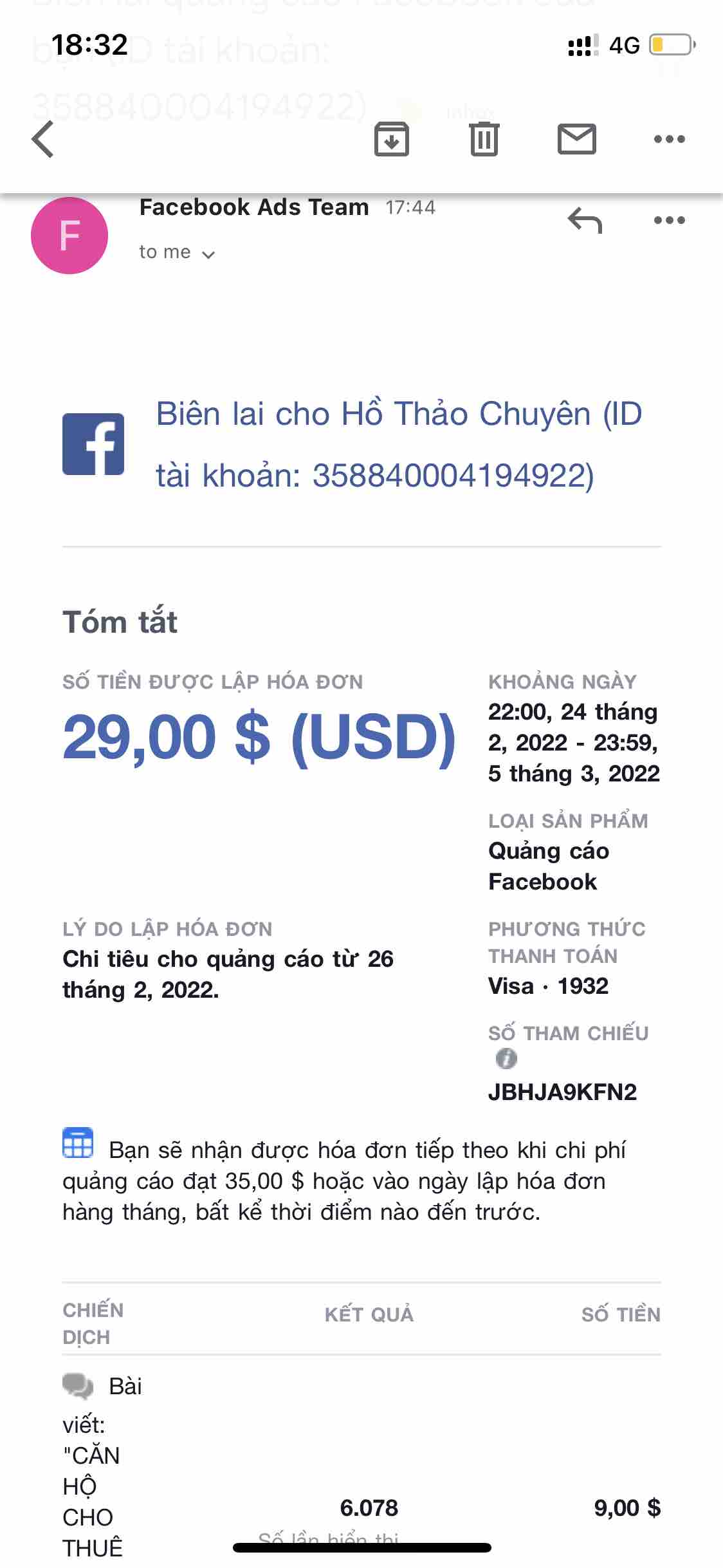Open the message options beside reply
Image resolution: width=723 pixels, height=1568 pixels.
click(x=669, y=221)
